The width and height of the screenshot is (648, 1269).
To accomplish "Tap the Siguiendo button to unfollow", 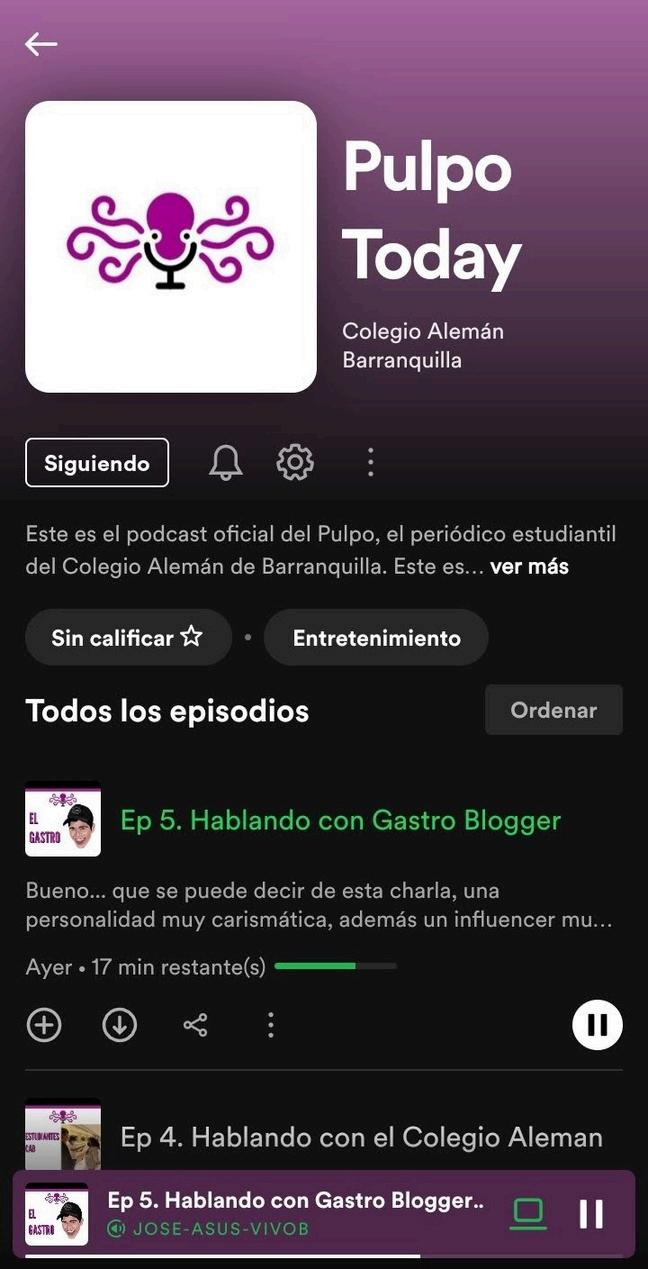I will coord(97,463).
